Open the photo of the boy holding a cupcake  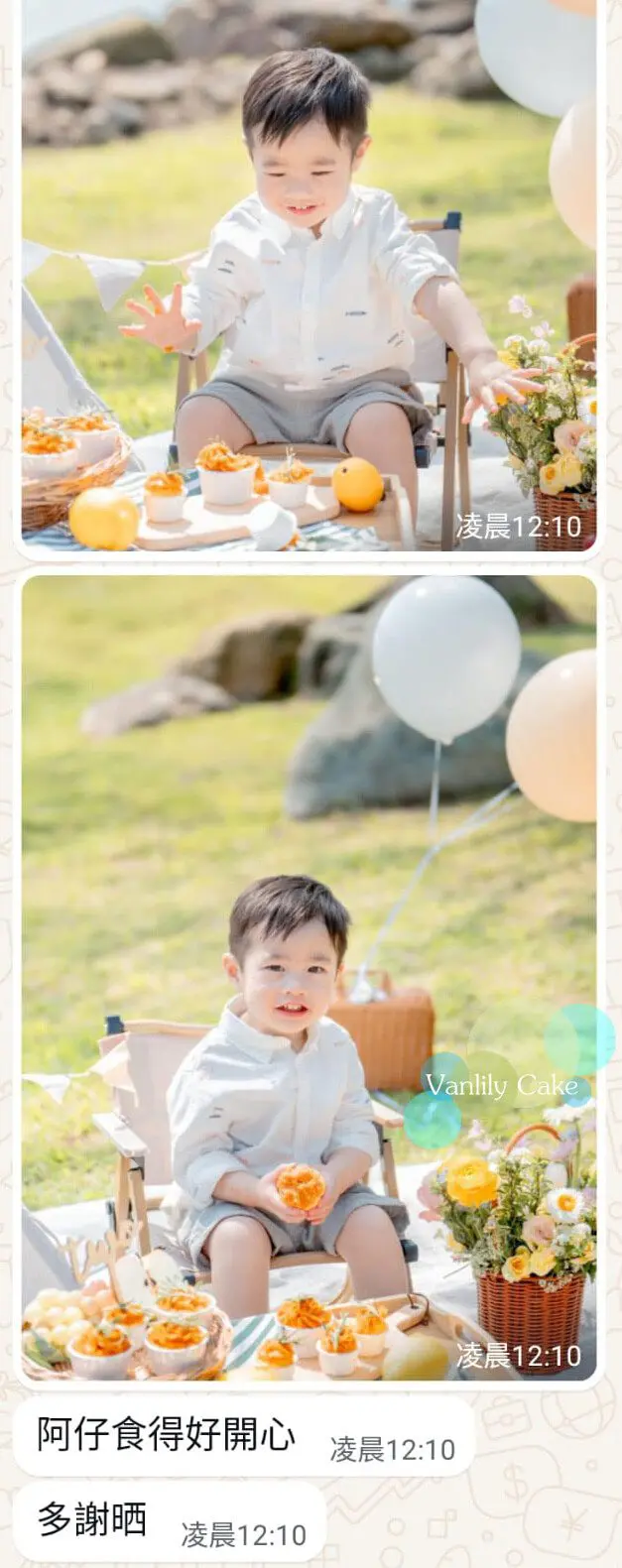pos(309,977)
